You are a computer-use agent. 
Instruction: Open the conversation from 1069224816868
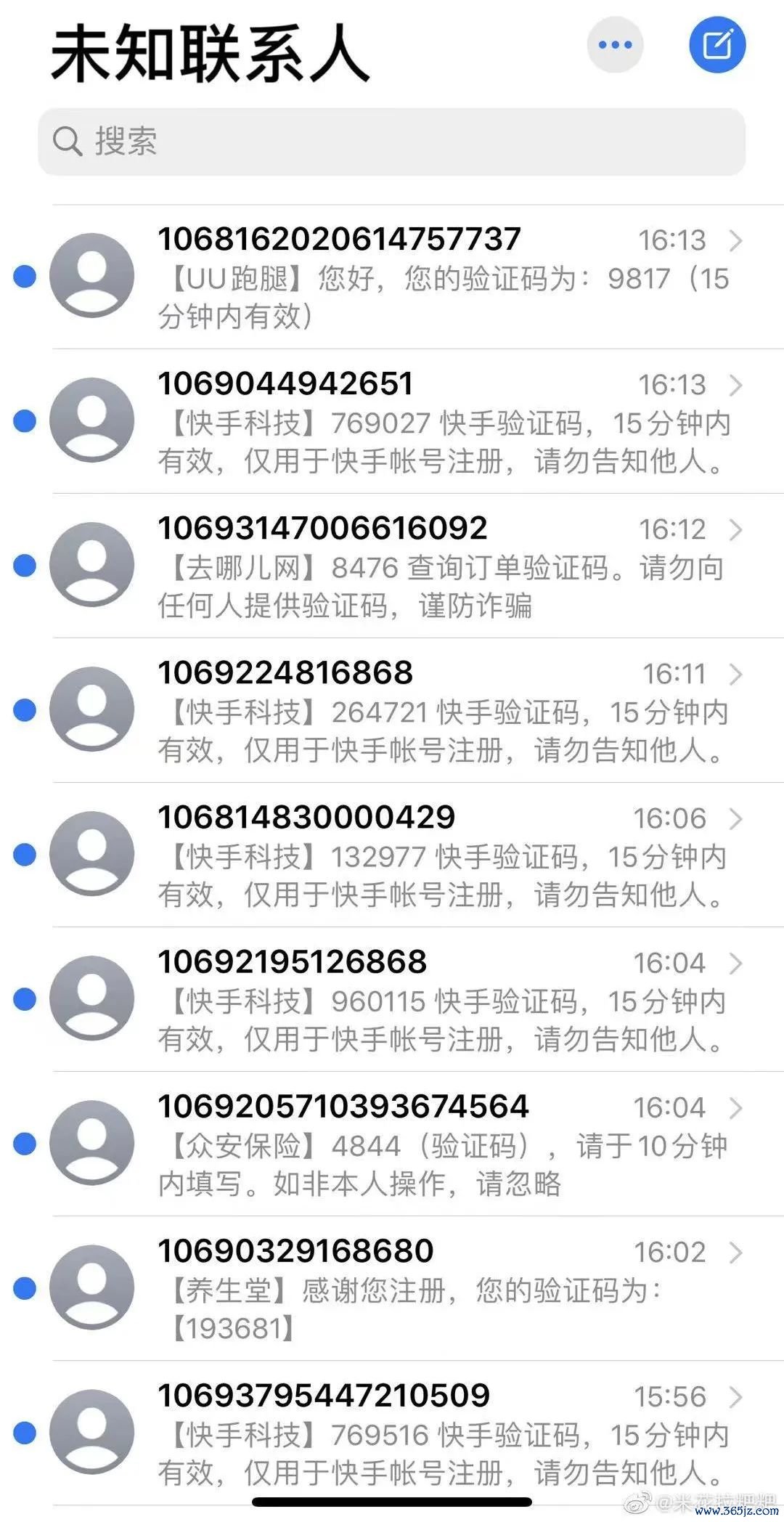coord(392,710)
